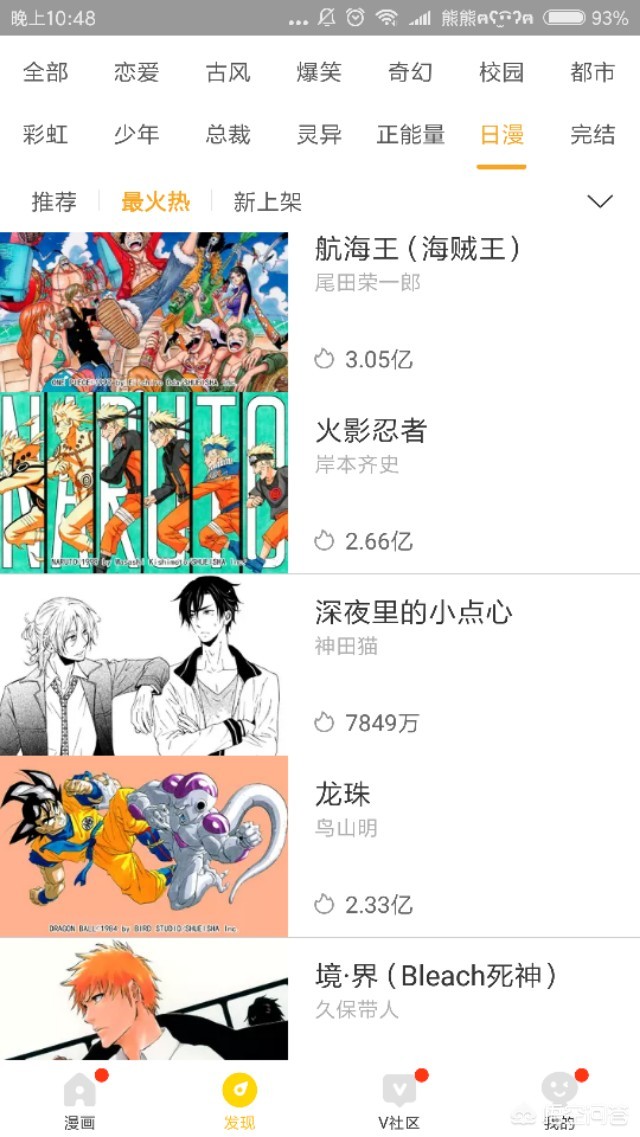Switch to the 奇幻 category

(410, 73)
